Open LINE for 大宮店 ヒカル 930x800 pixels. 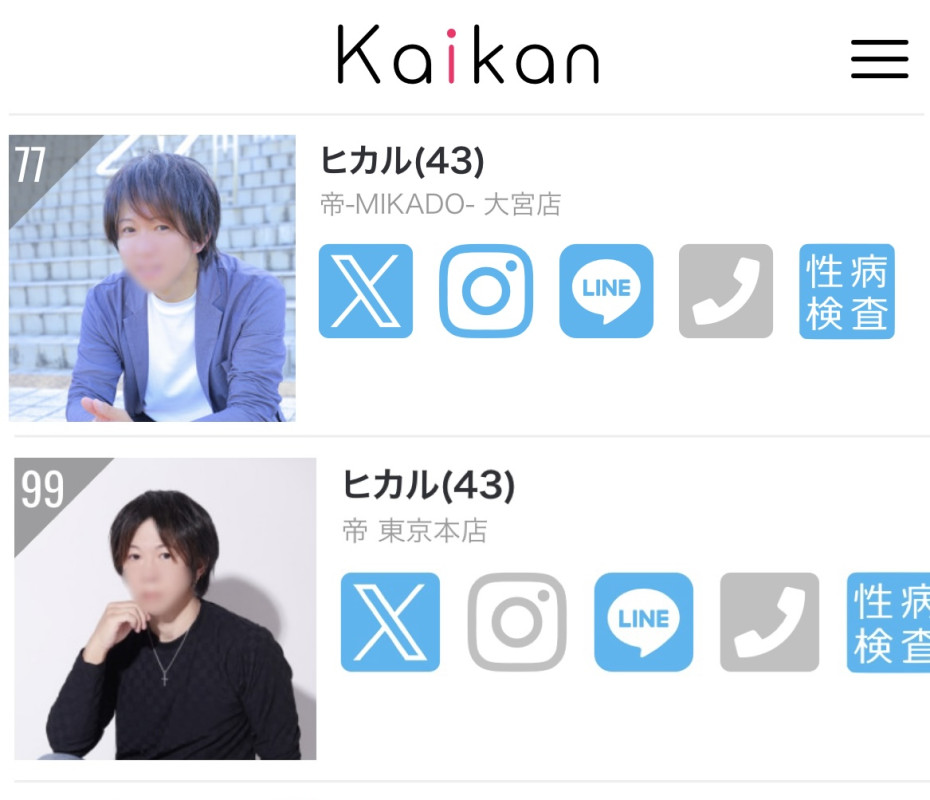pyautogui.click(x=606, y=291)
